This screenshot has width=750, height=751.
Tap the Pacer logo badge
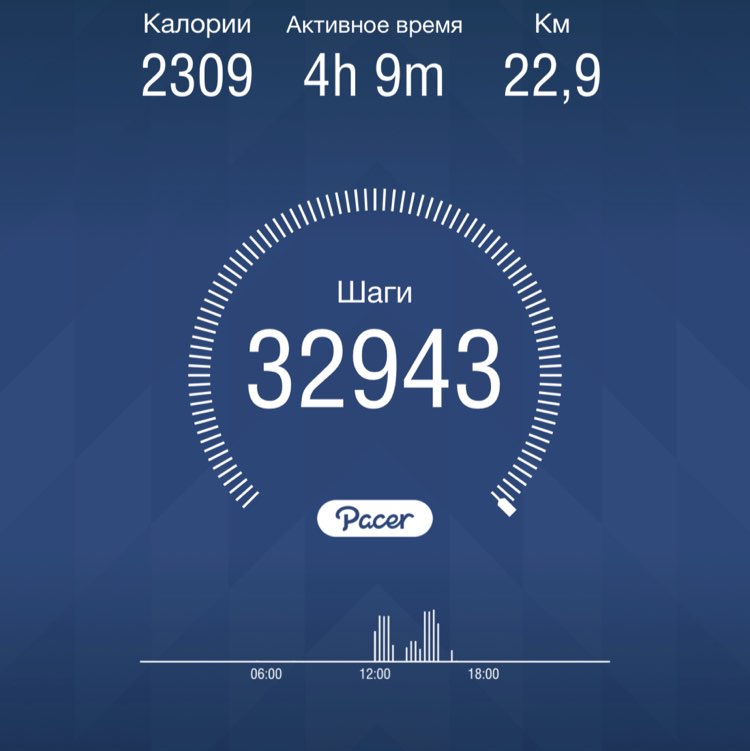(375, 518)
